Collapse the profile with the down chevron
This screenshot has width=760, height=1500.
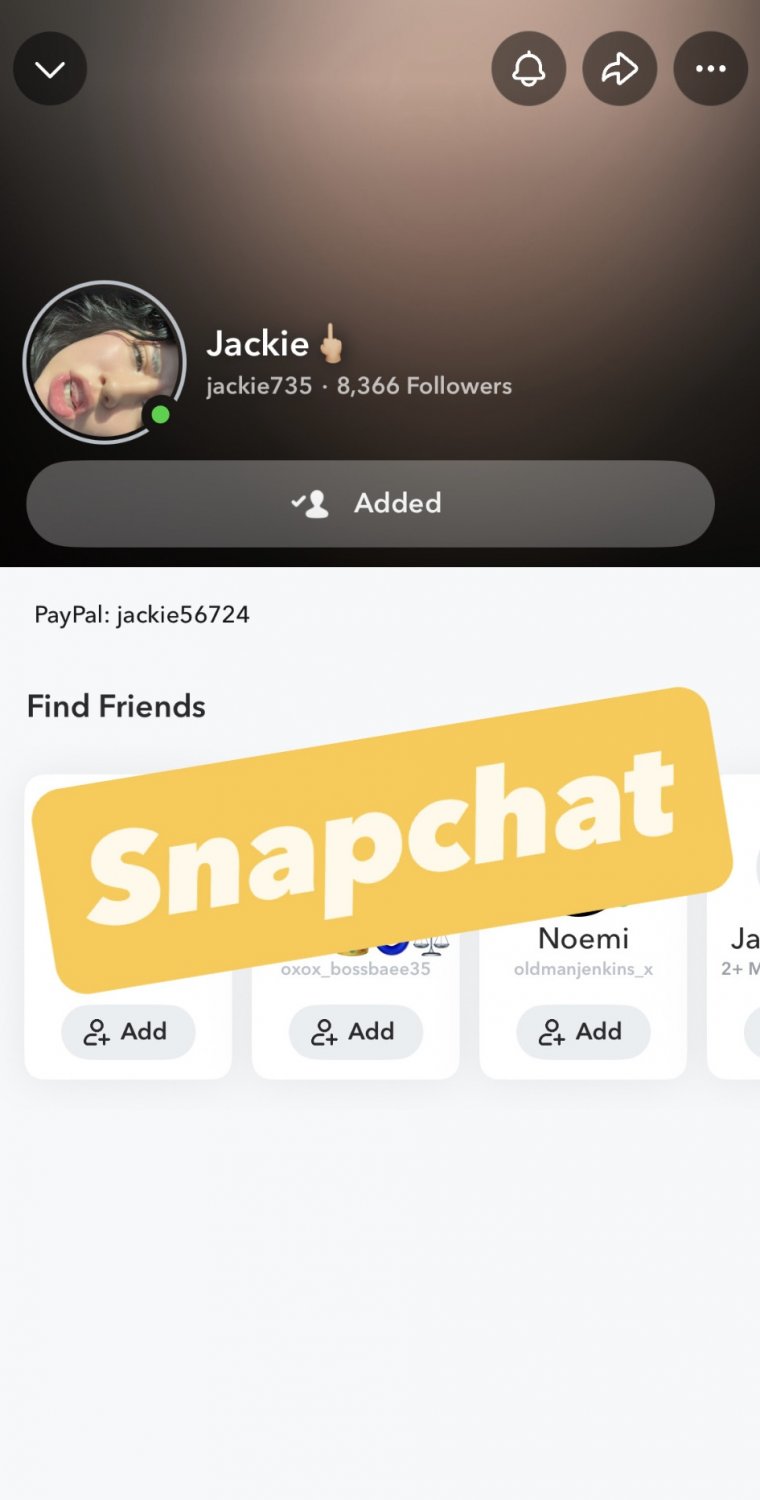point(50,69)
